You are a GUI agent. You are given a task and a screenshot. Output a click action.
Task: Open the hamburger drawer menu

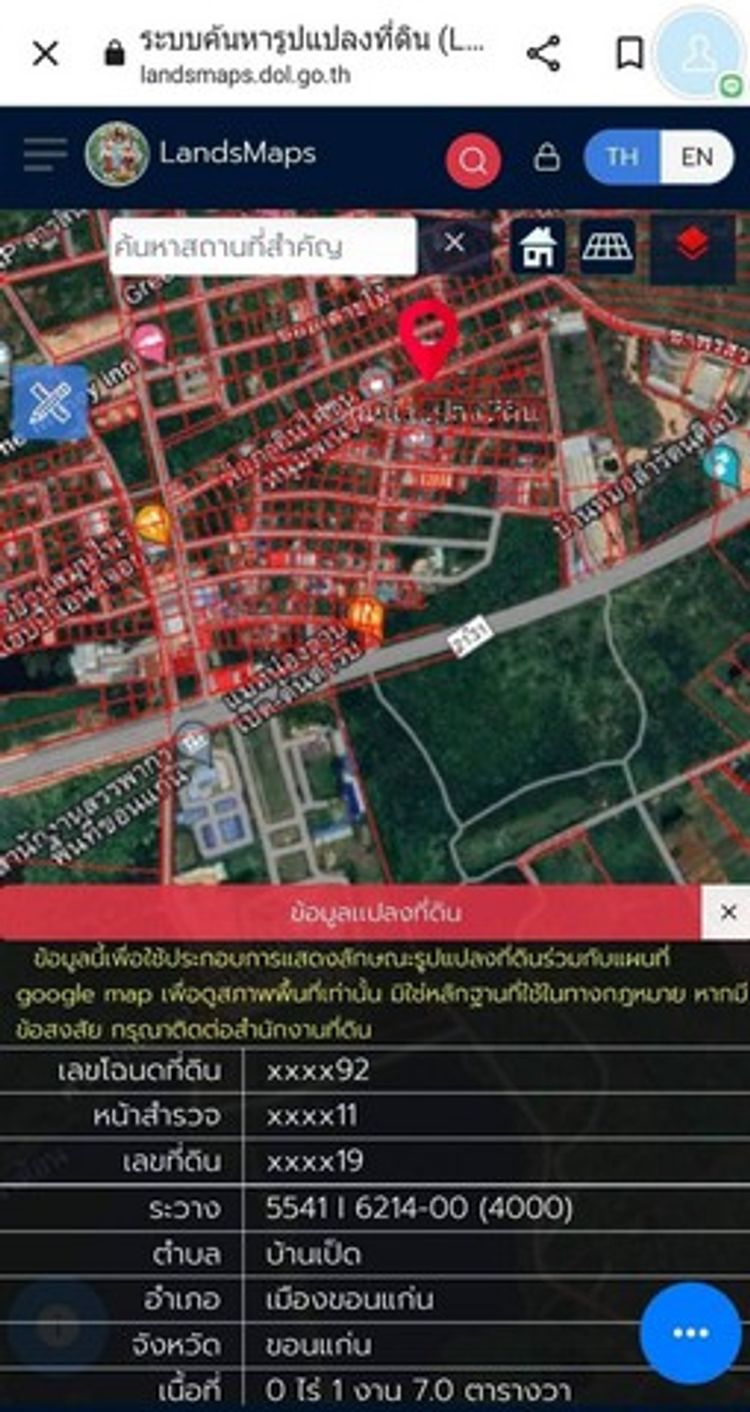[45, 154]
